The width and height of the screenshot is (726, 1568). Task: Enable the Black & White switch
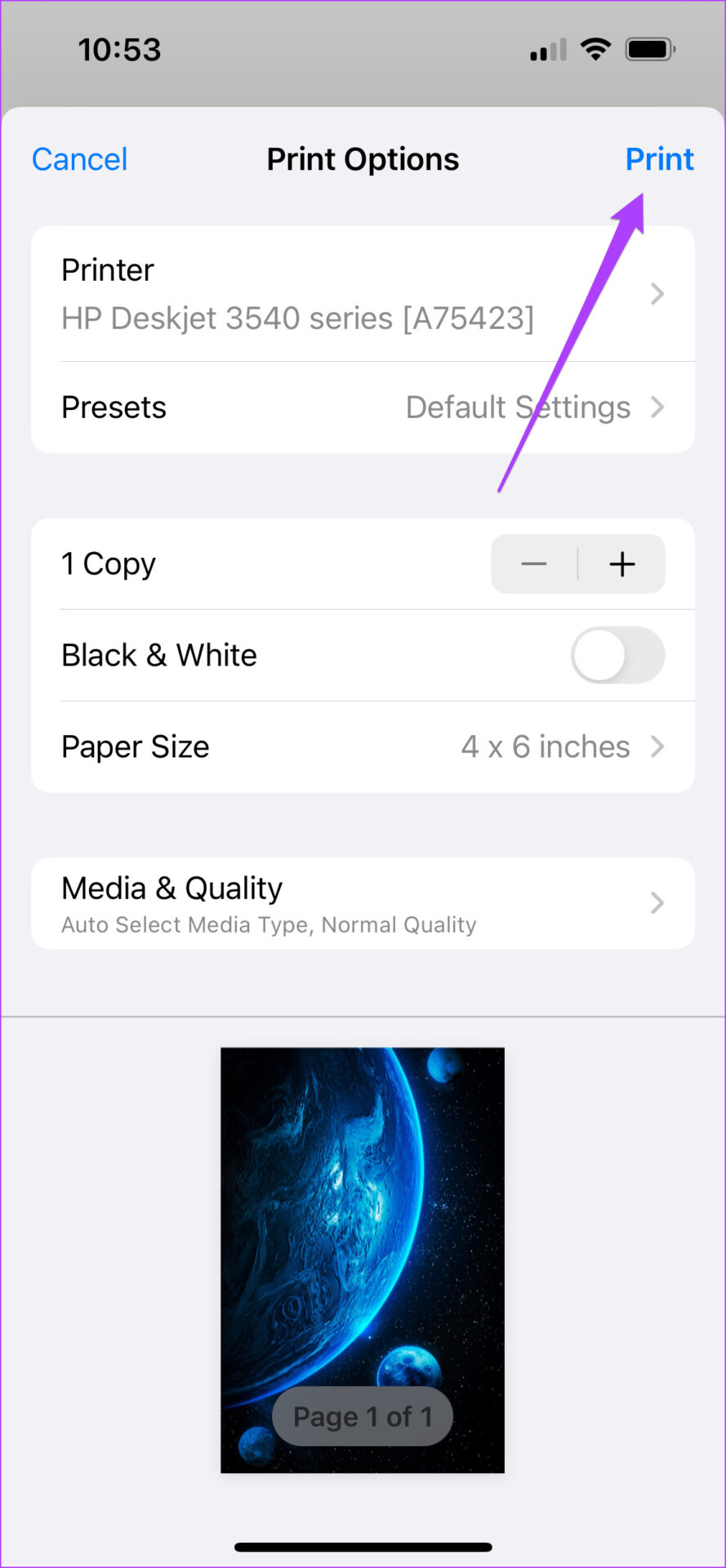tap(617, 655)
